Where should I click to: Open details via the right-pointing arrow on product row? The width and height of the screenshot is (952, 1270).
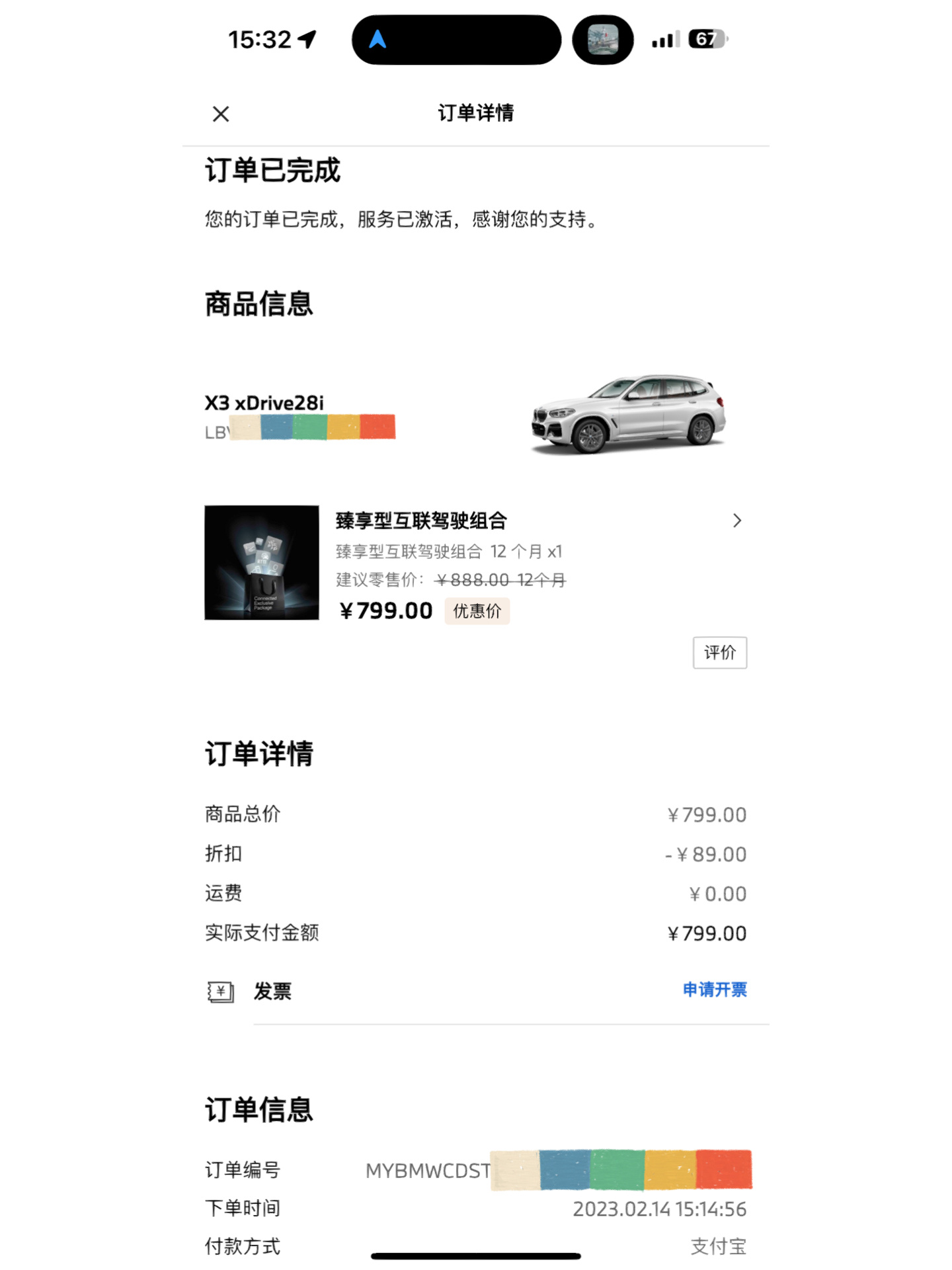(x=736, y=521)
